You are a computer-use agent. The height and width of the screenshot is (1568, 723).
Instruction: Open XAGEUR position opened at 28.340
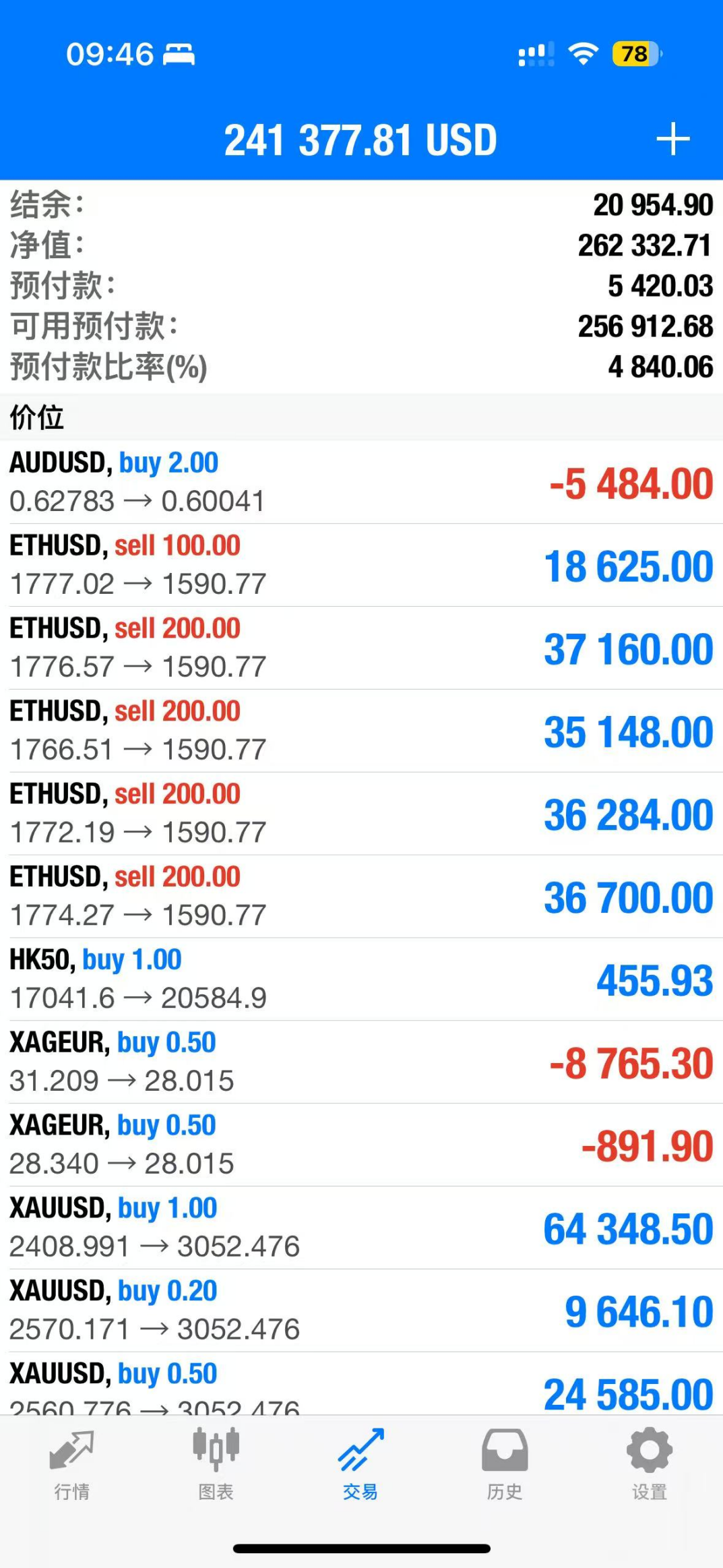point(361,1145)
